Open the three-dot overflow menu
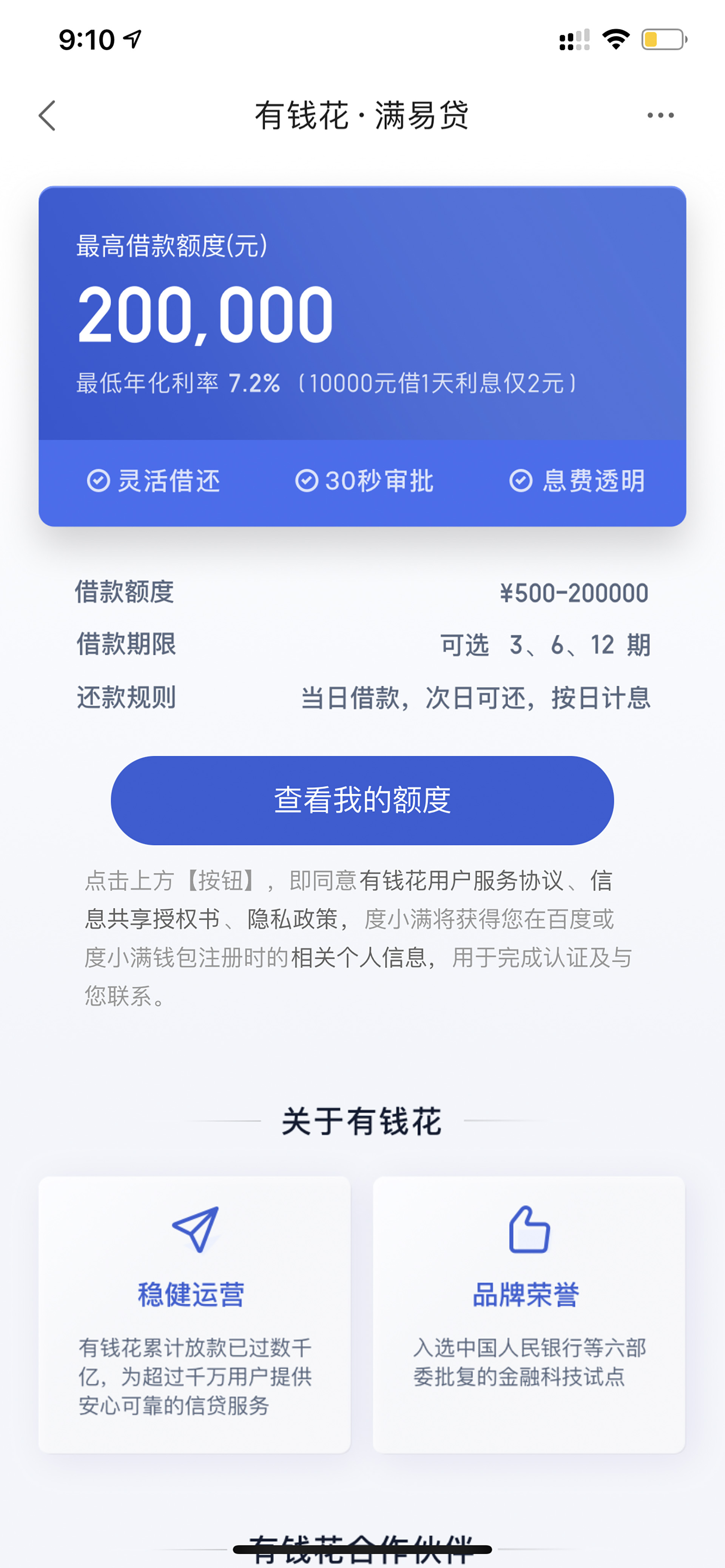 tap(660, 115)
